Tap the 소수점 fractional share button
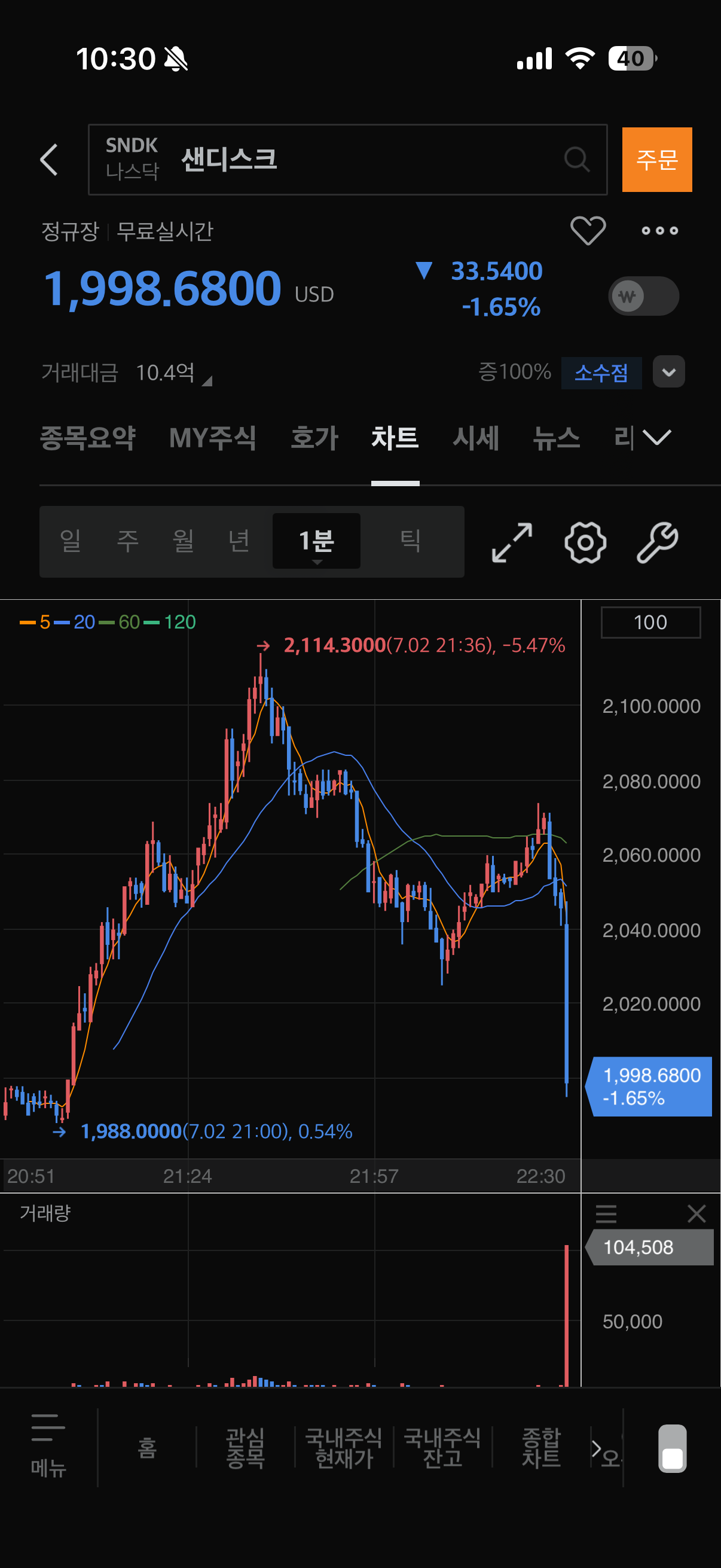The image size is (721, 1568). coord(601,373)
